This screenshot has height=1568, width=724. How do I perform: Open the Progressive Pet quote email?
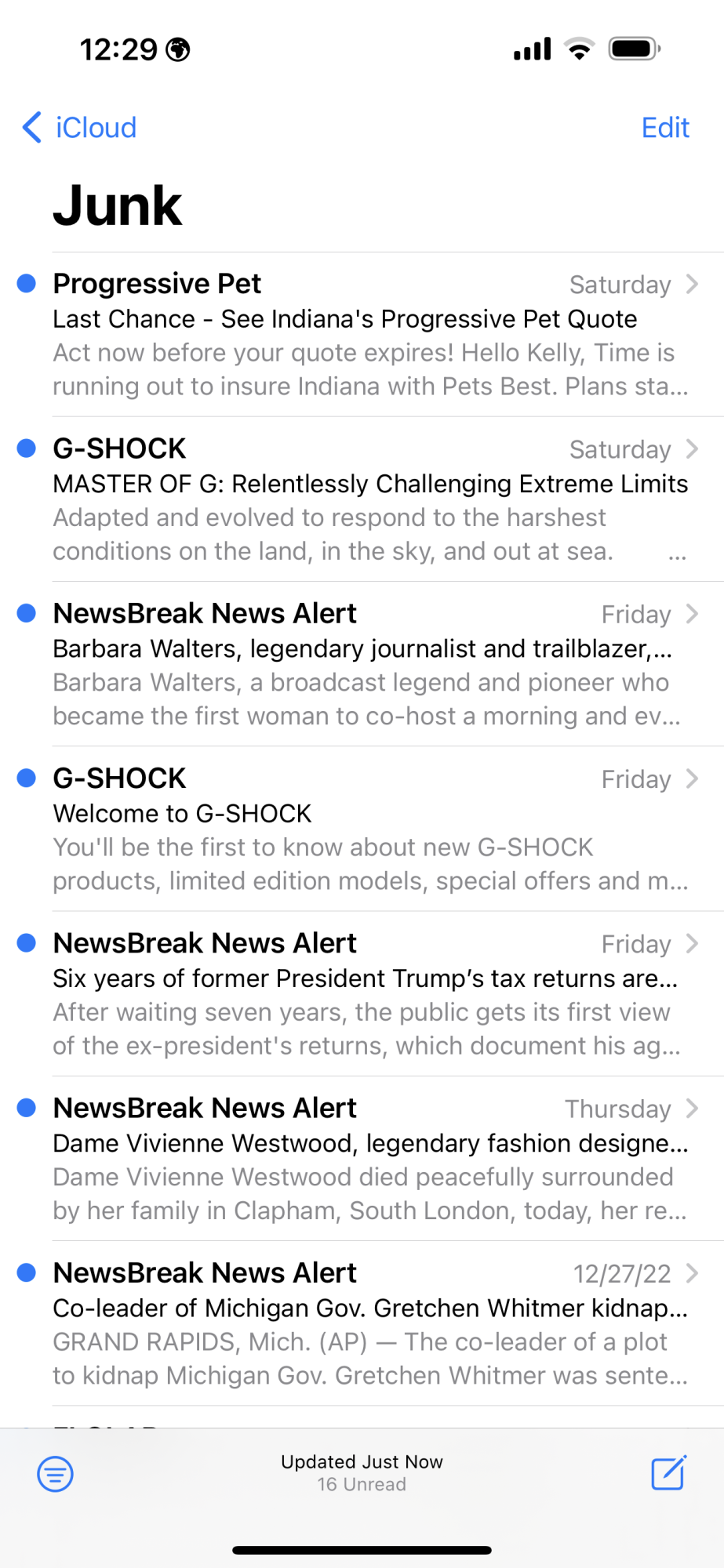click(369, 335)
